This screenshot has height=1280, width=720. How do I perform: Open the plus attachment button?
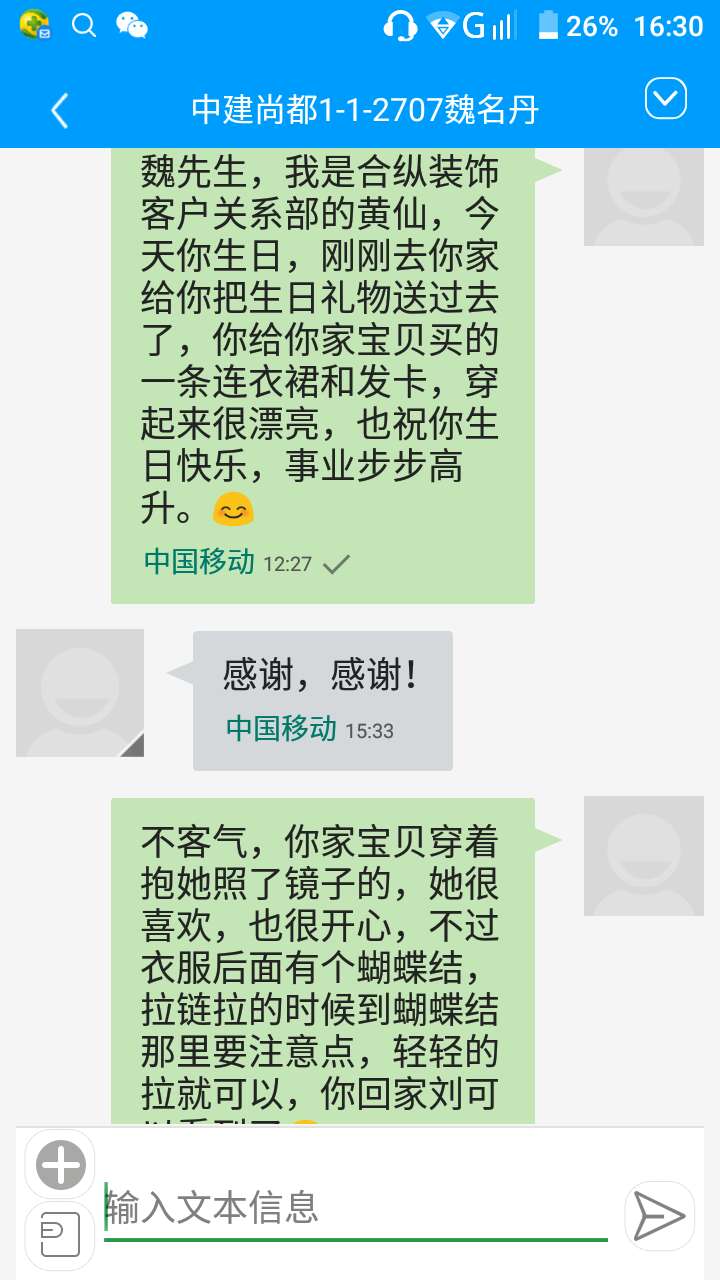(60, 1165)
